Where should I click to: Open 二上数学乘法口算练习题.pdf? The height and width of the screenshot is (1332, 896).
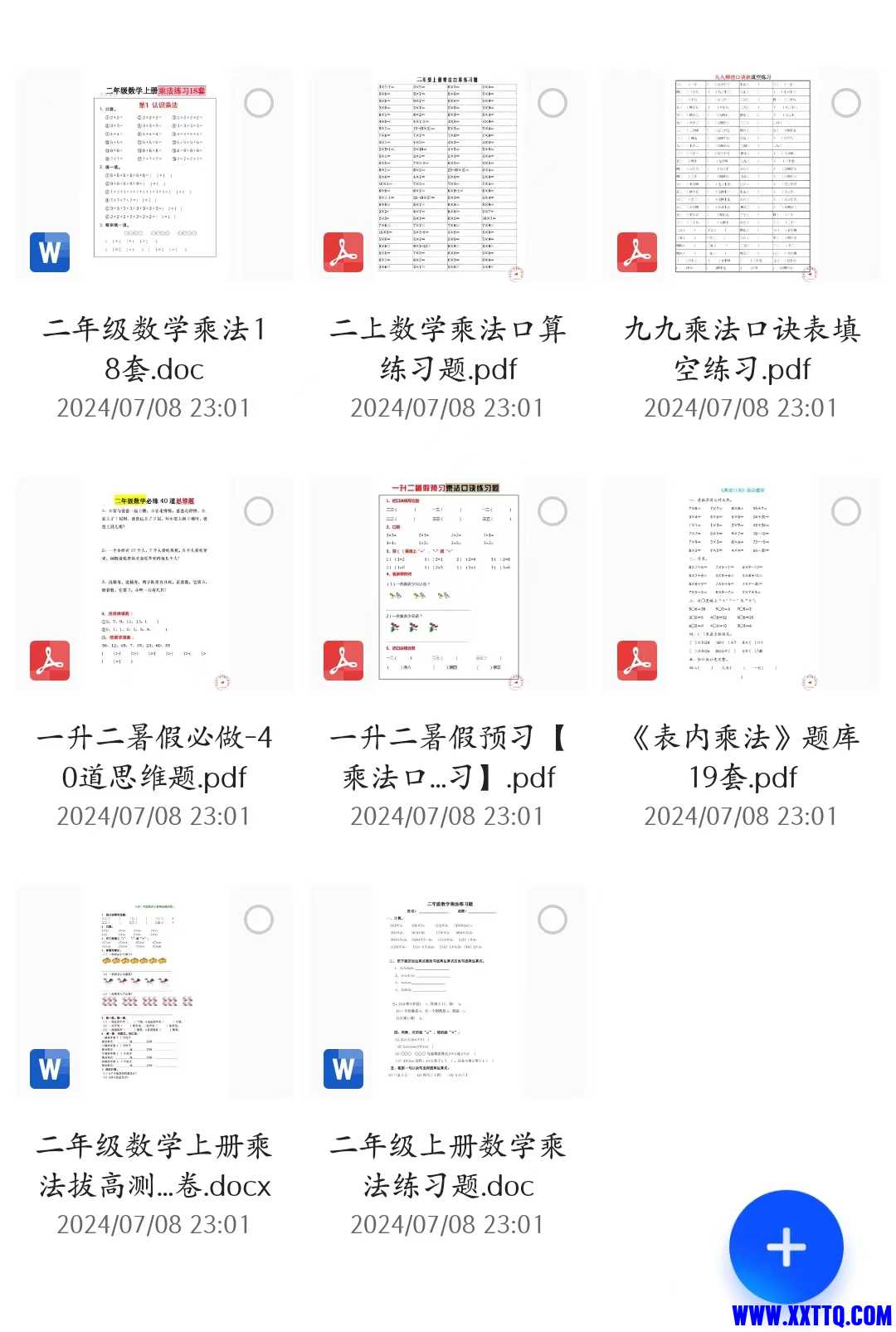pos(448,177)
